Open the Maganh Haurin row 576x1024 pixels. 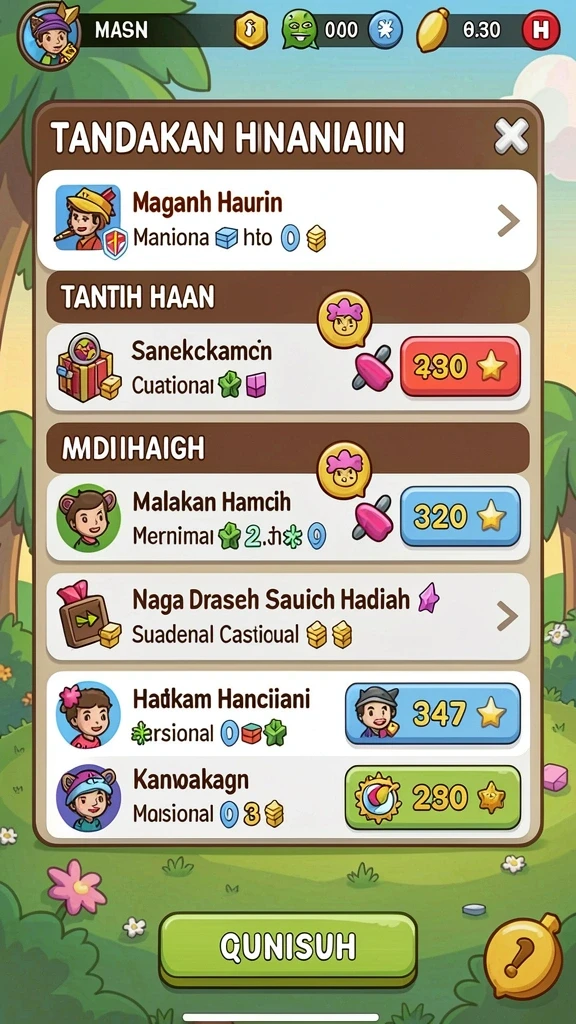pyautogui.click(x=287, y=220)
